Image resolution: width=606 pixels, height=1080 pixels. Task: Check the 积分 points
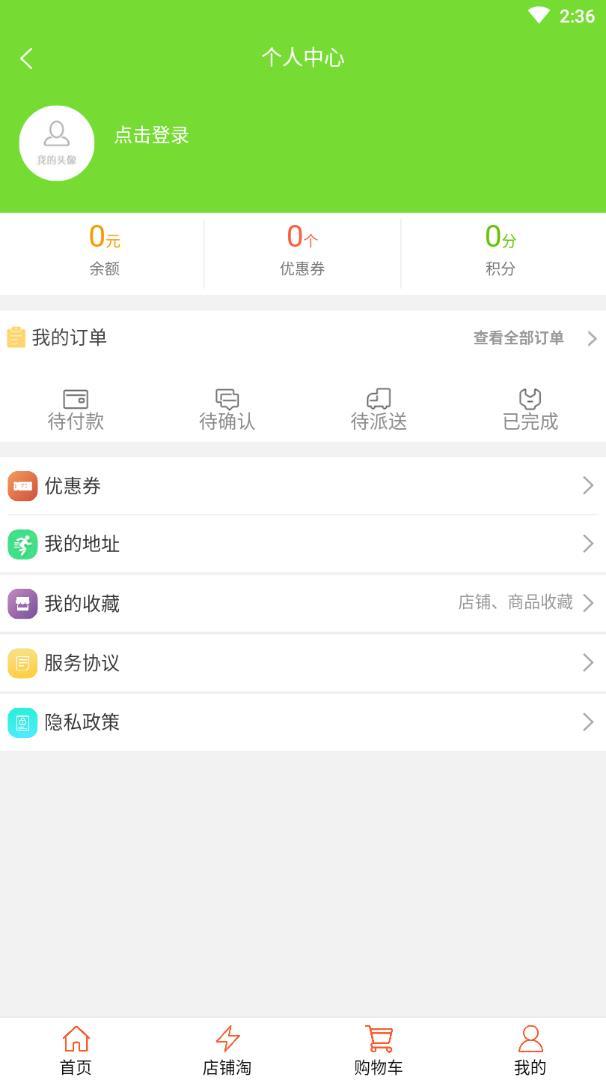[500, 250]
